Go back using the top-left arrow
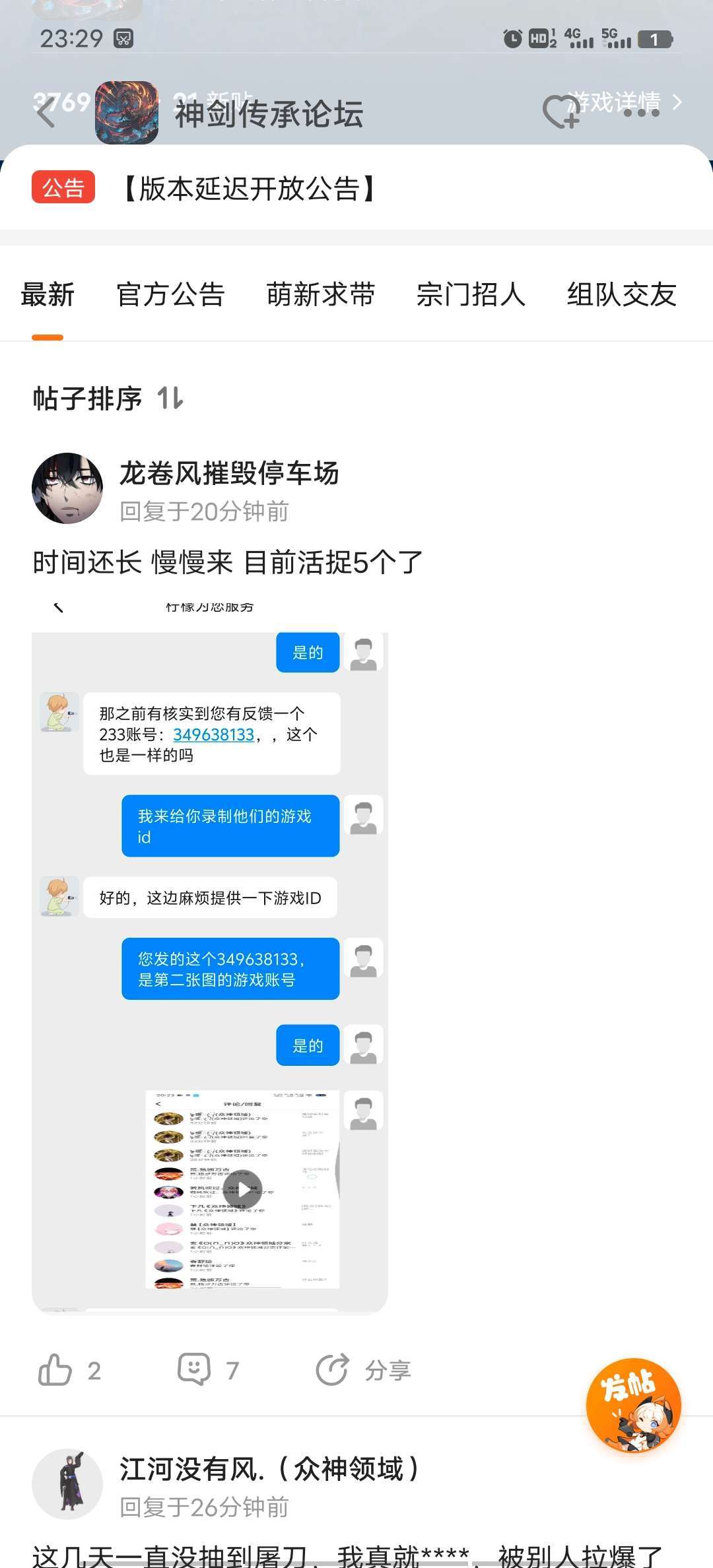This screenshot has height=1568, width=713. pos(46,114)
